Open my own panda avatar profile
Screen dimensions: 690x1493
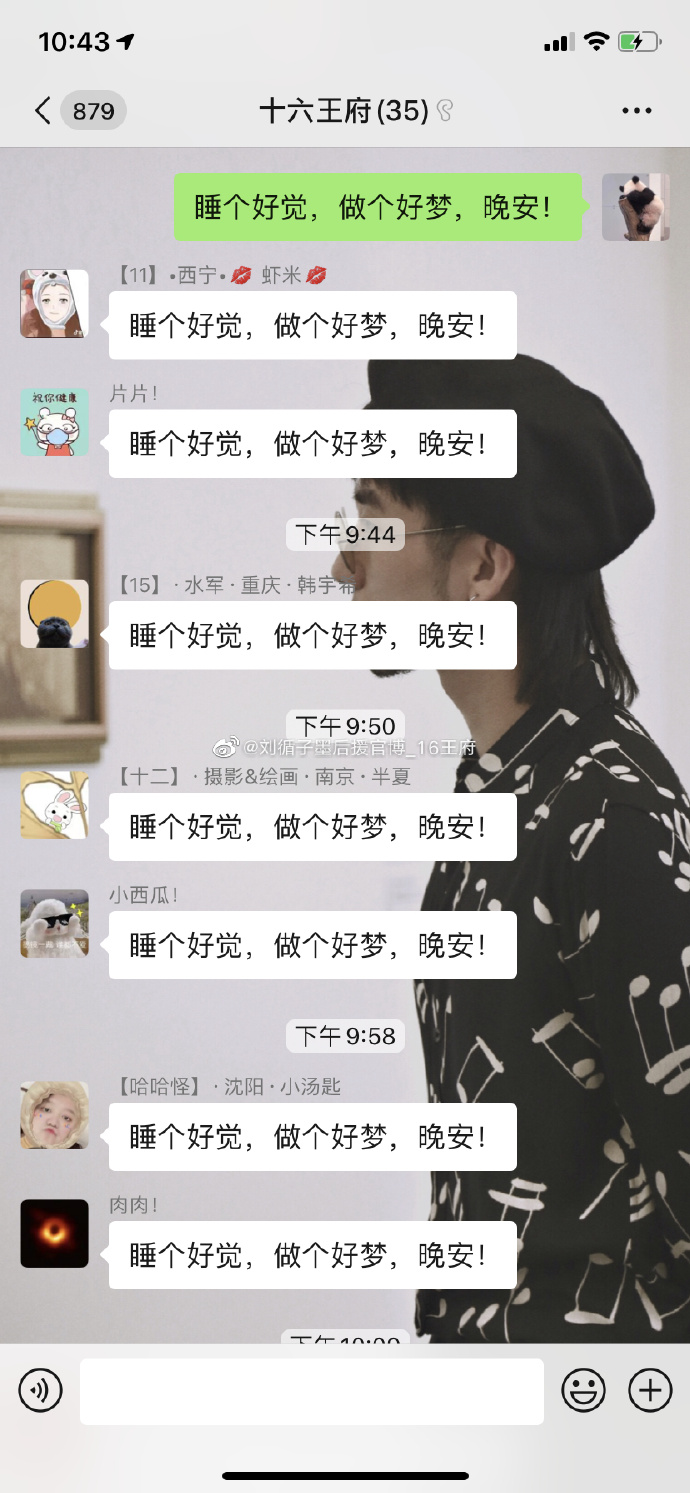pos(635,207)
